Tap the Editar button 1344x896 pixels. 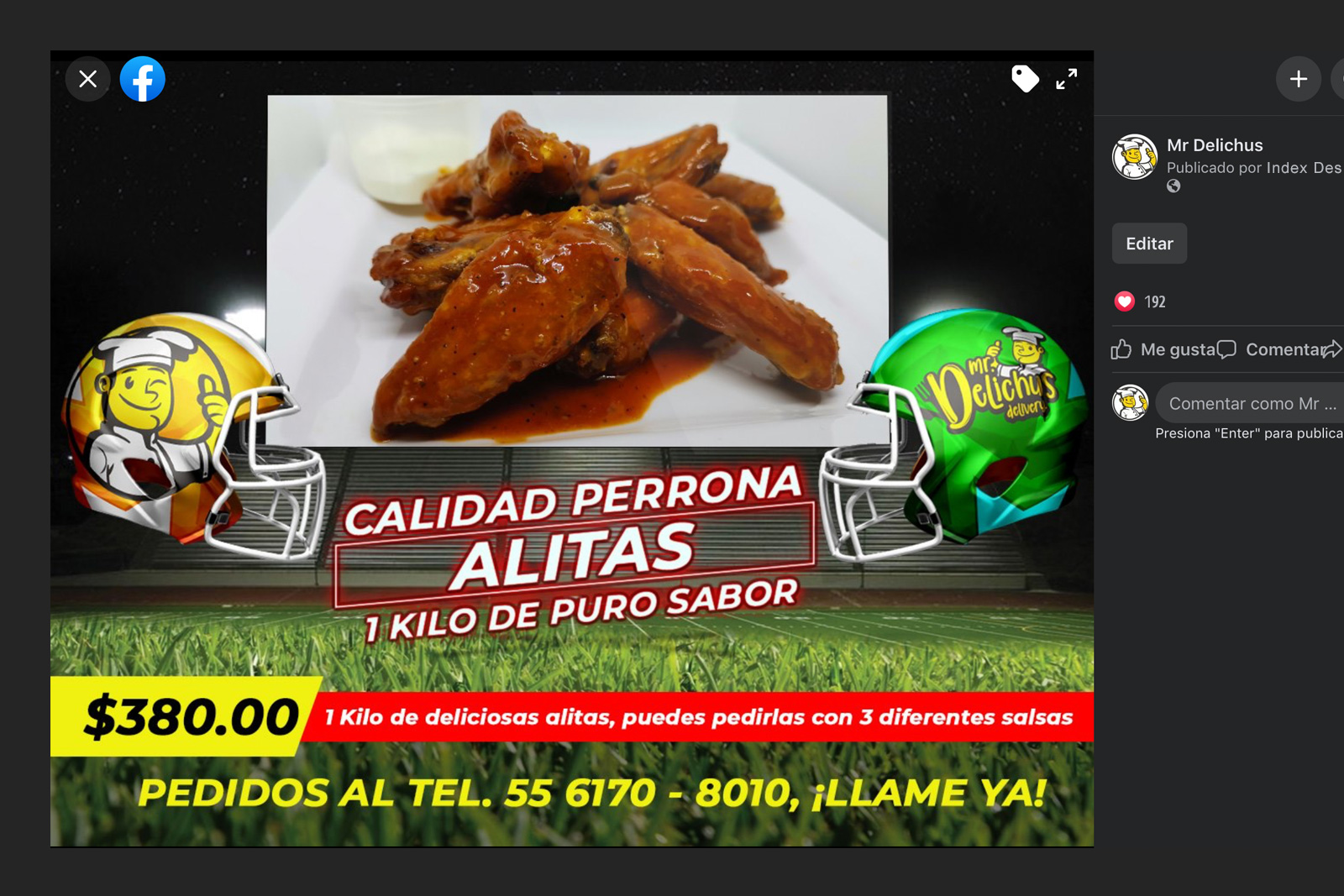(x=1149, y=244)
